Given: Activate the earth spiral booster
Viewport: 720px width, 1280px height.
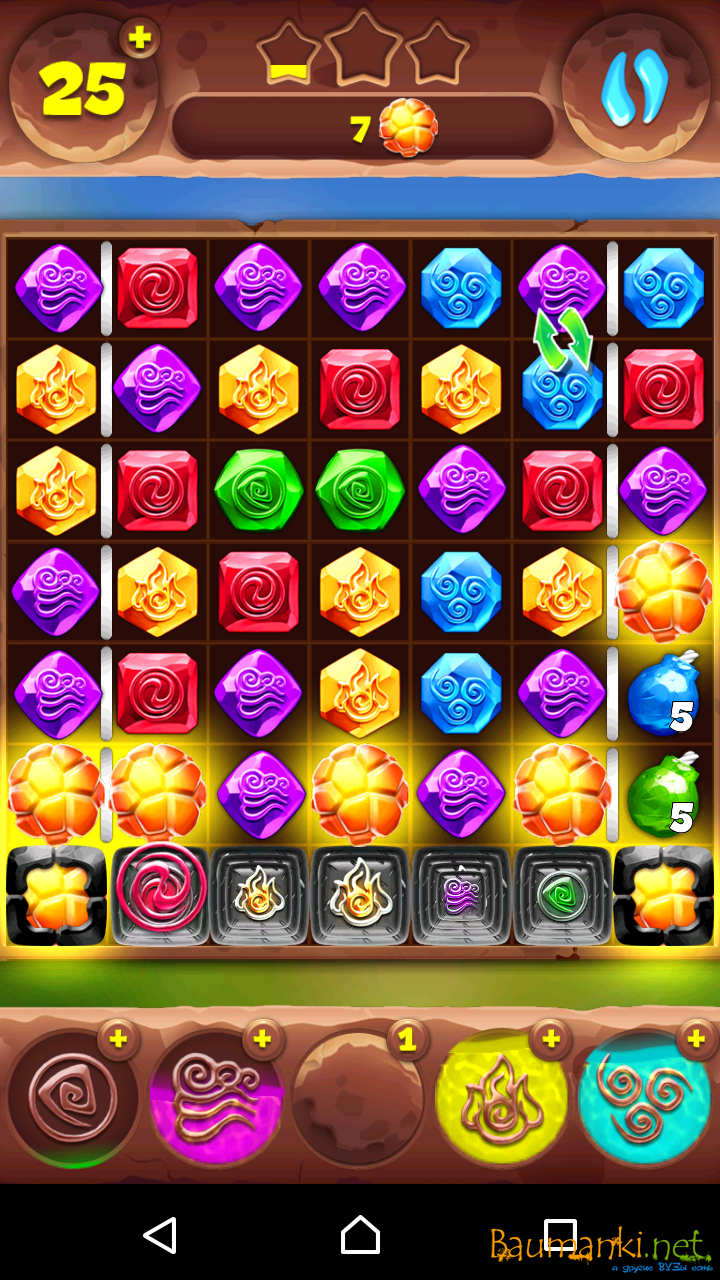Looking at the screenshot, I should (72, 1098).
